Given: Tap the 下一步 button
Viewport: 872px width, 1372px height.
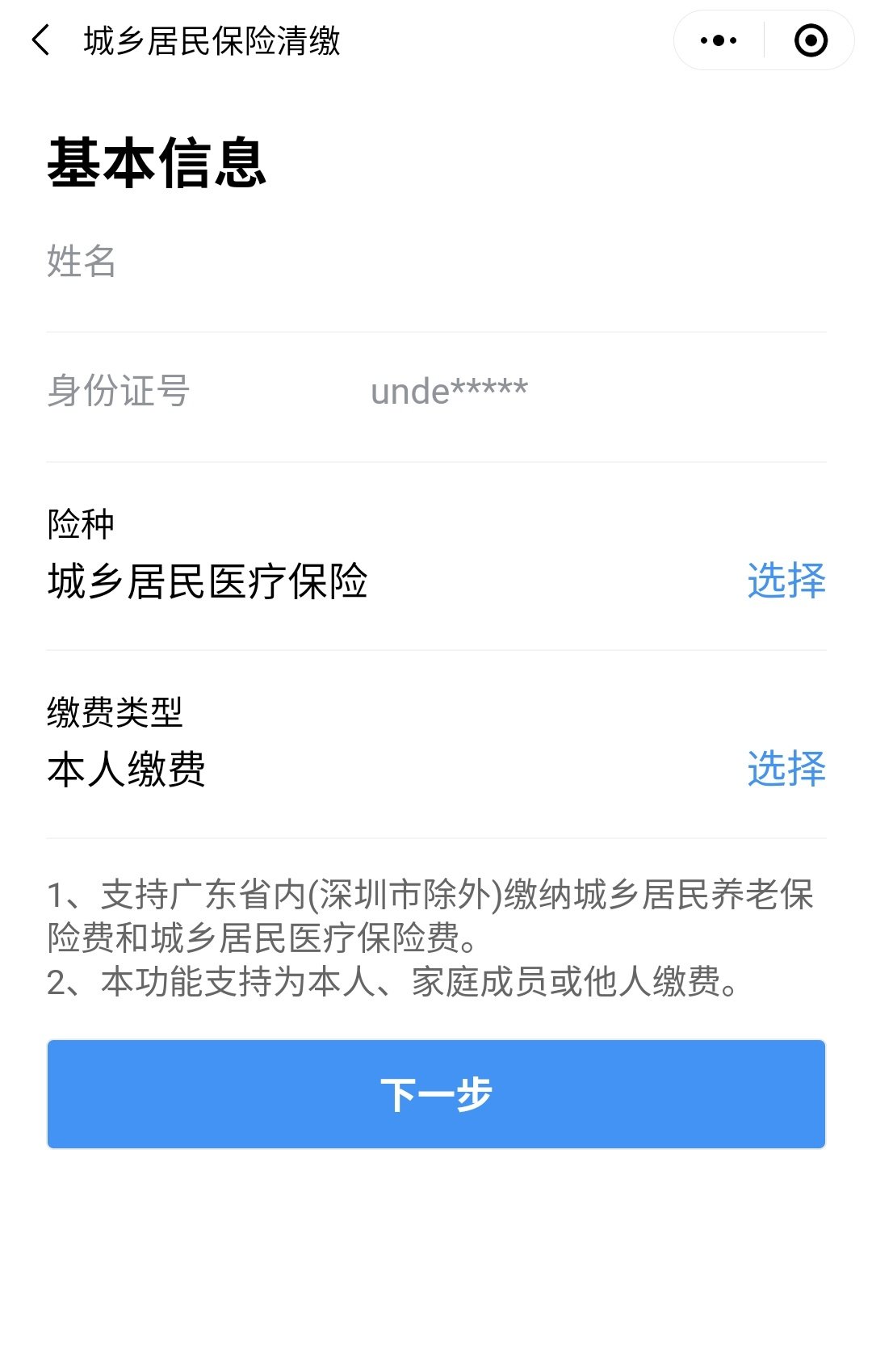Looking at the screenshot, I should point(436,1094).
